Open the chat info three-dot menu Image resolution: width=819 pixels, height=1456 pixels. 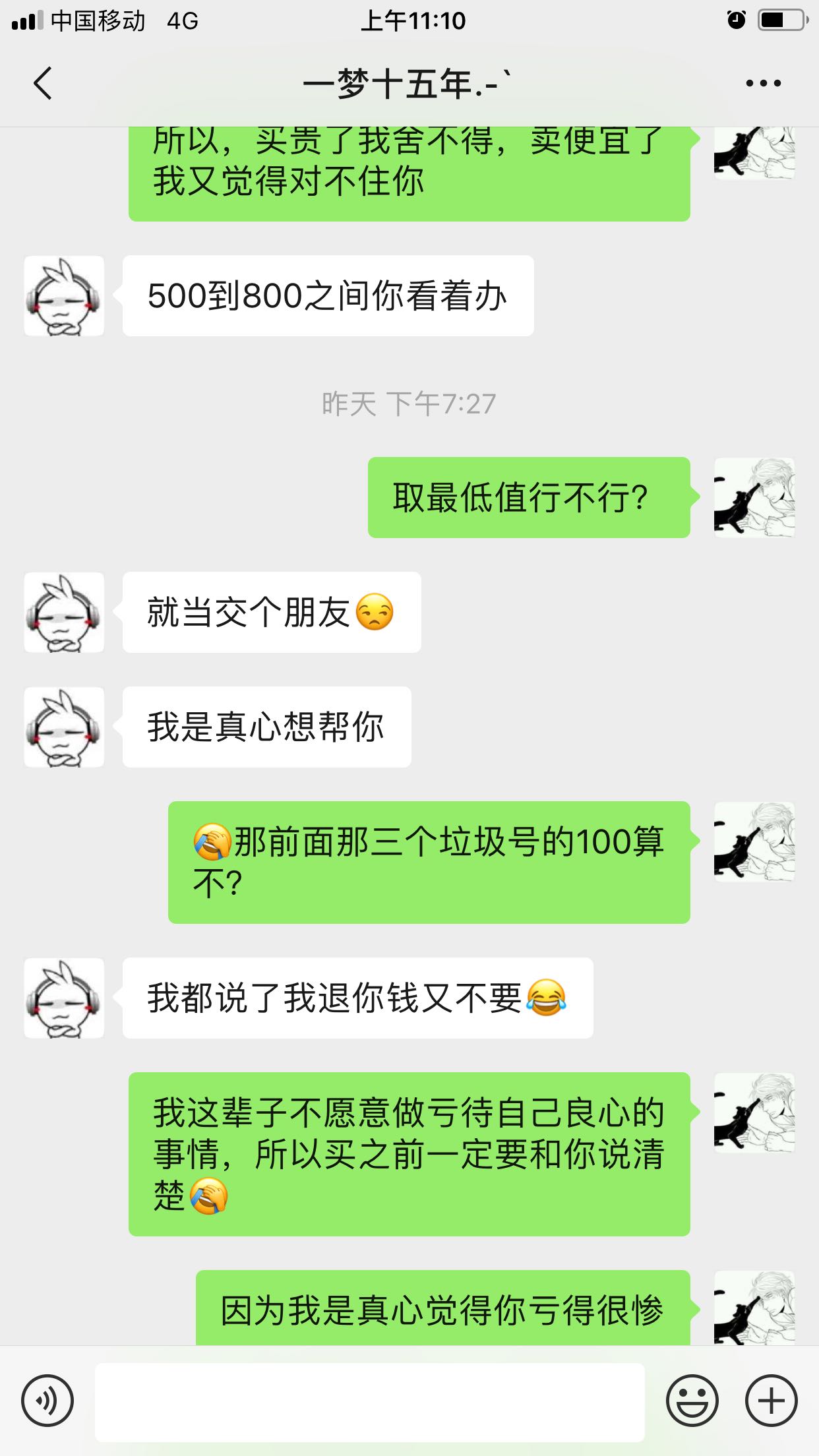click(x=763, y=84)
